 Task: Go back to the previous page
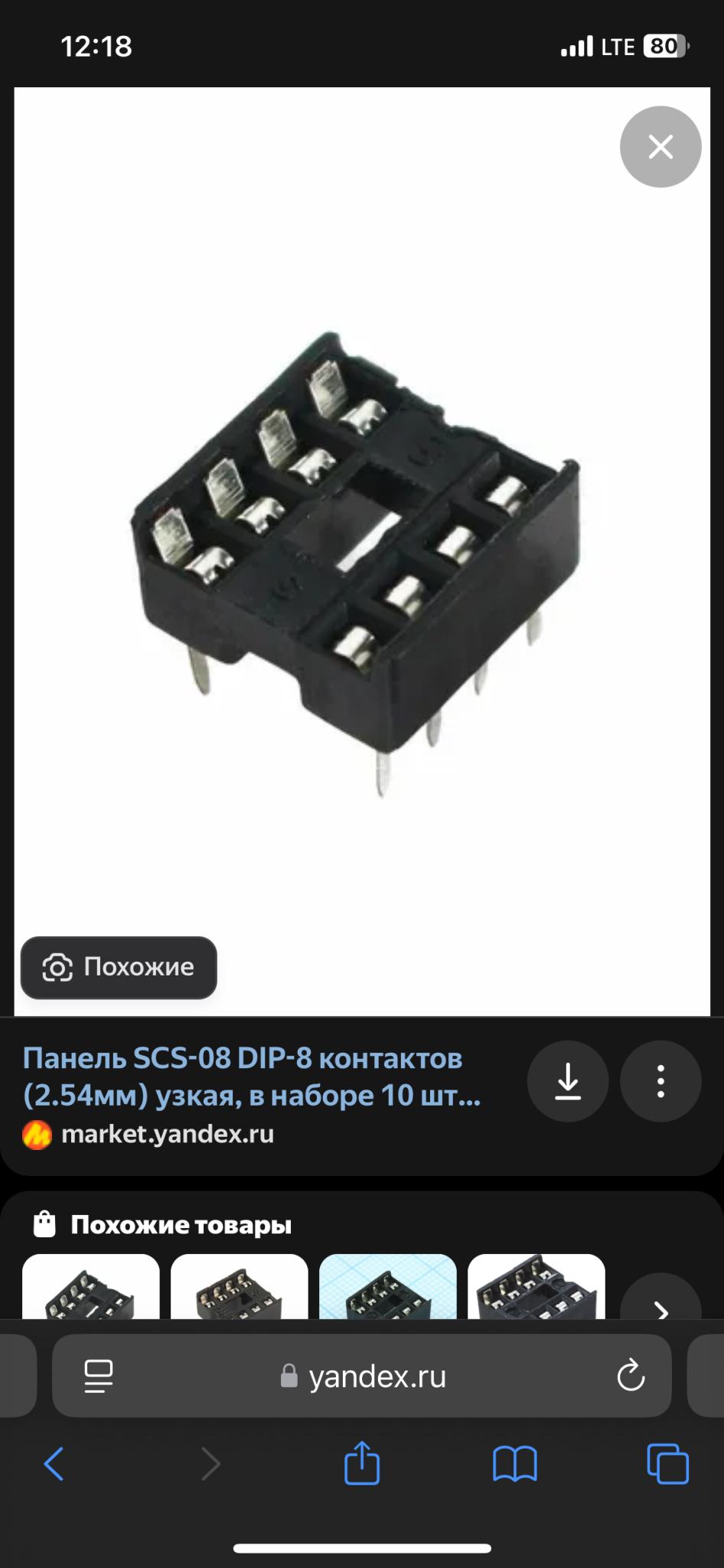[54, 1464]
